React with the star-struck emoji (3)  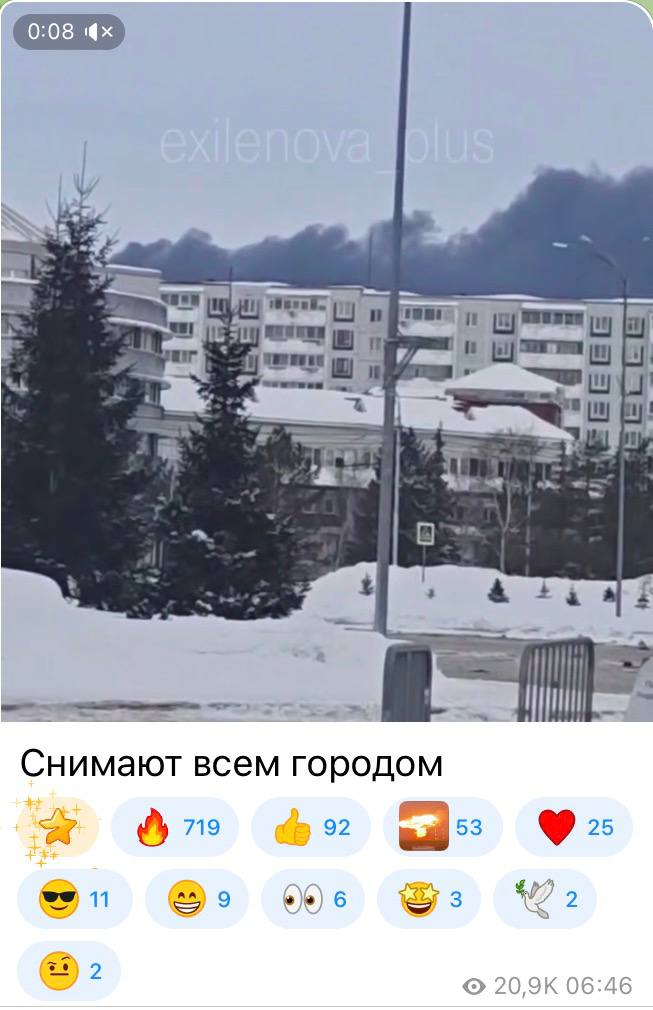[429, 899]
